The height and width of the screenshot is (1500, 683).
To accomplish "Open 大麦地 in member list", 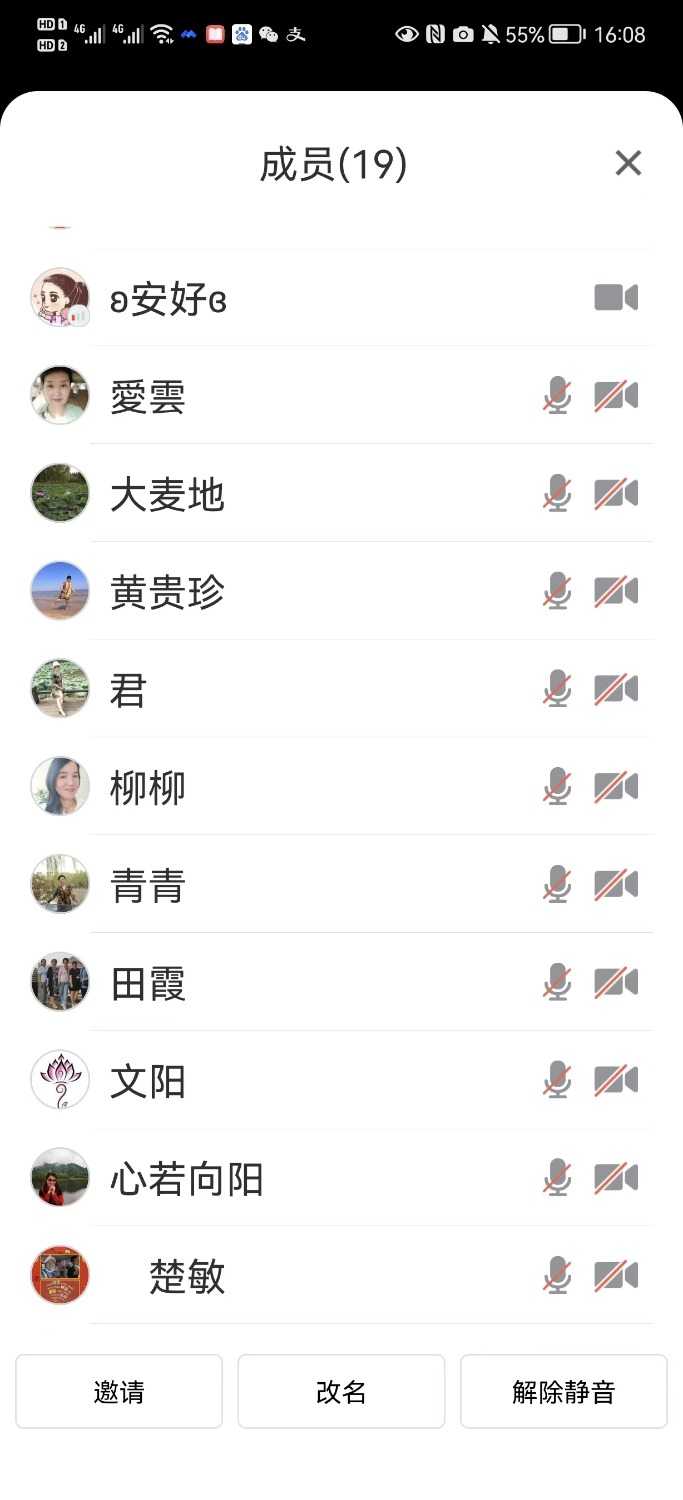I will 167,495.
